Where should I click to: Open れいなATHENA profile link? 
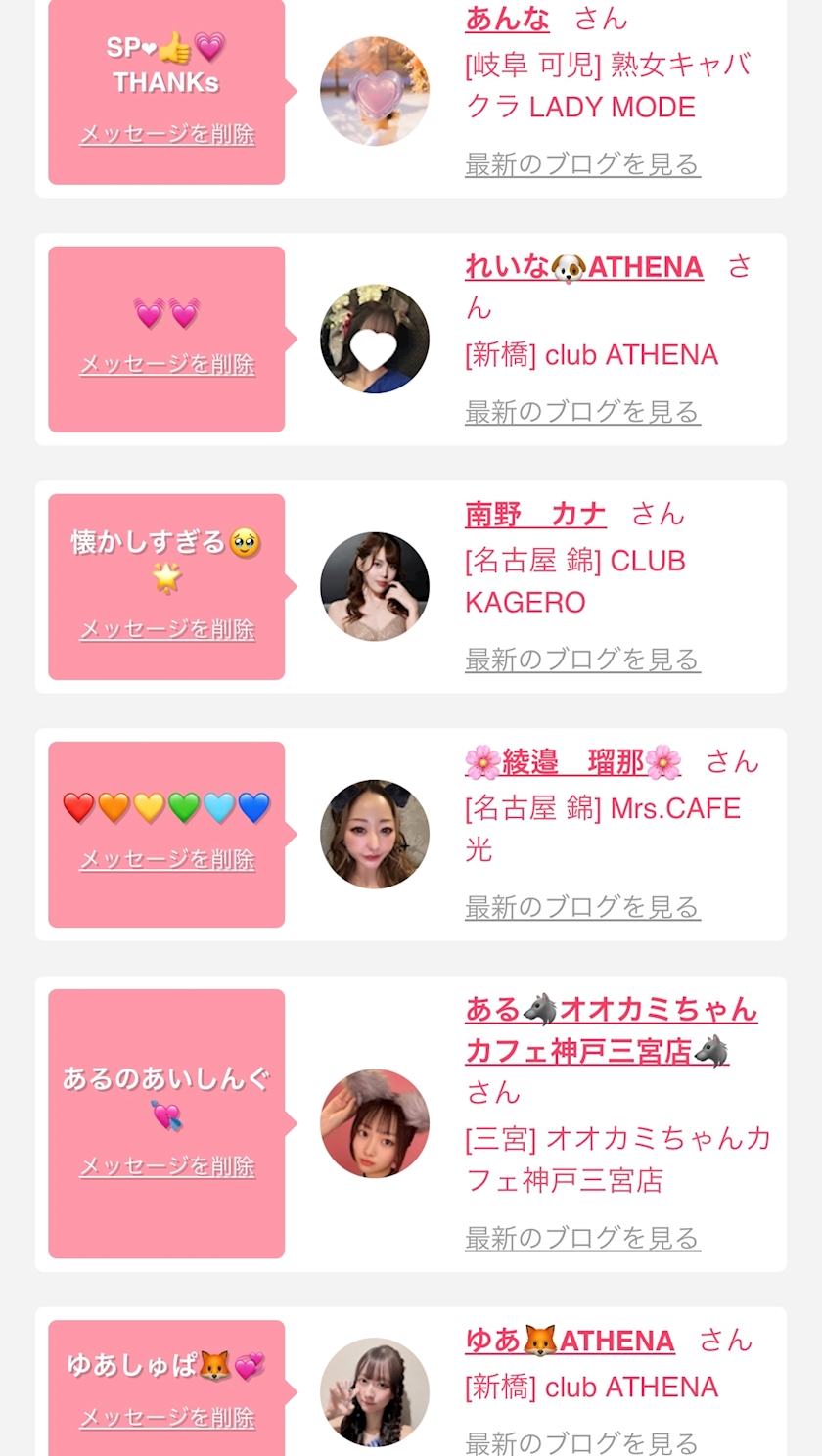pyautogui.click(x=583, y=266)
